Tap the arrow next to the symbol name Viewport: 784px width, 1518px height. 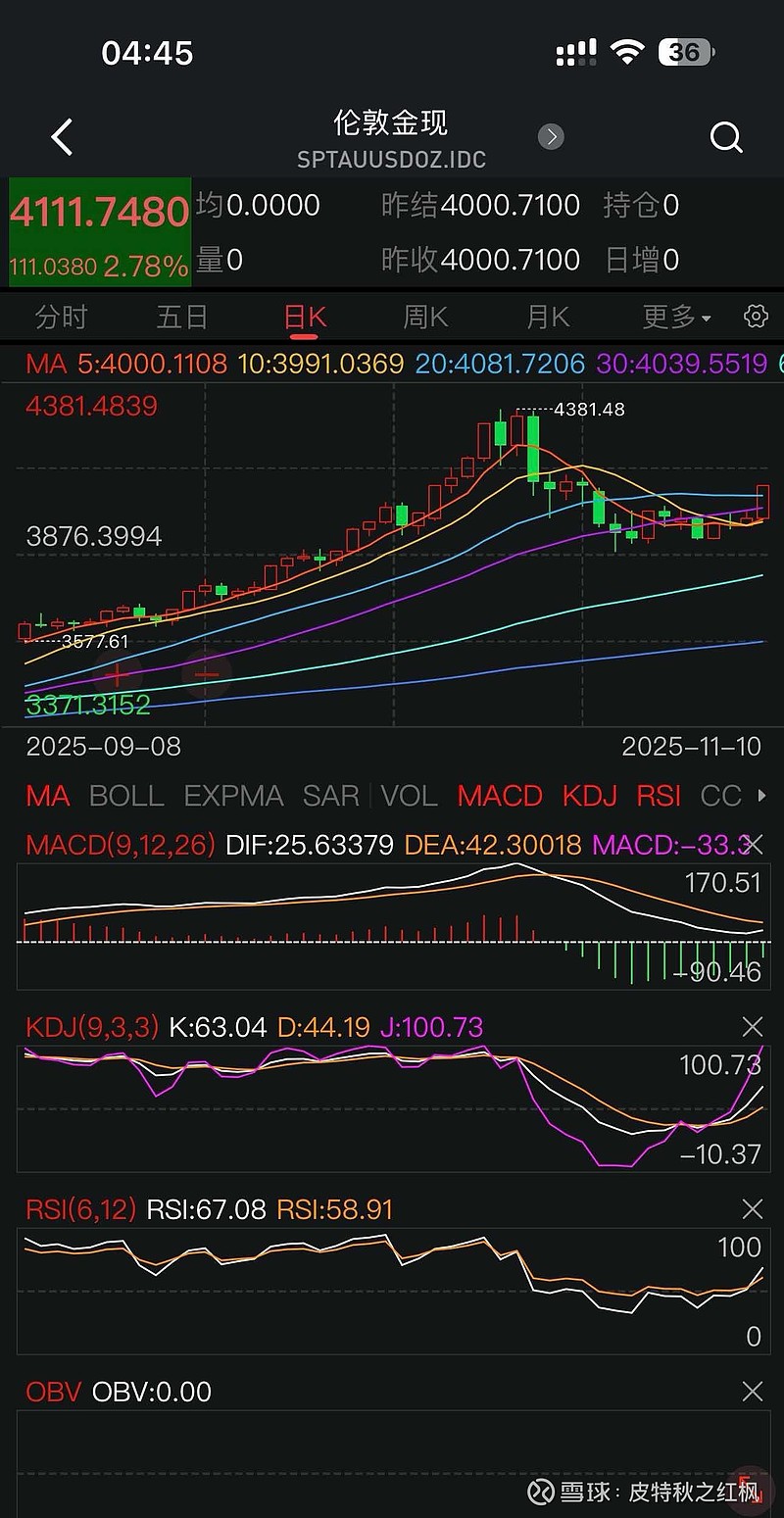point(551,136)
